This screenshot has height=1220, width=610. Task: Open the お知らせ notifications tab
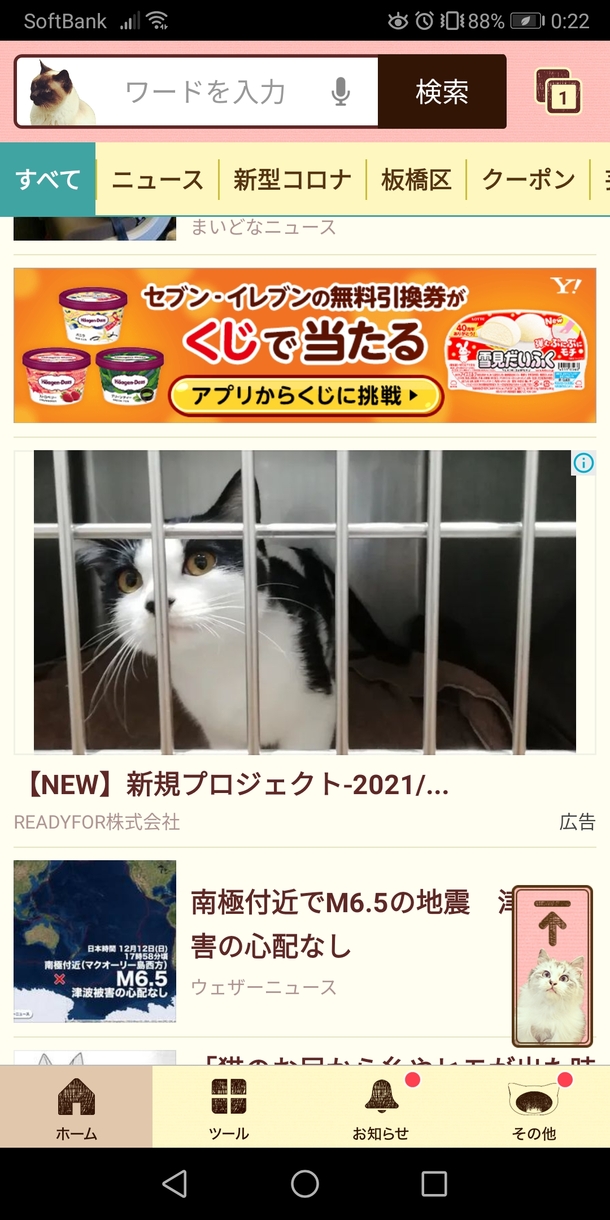pyautogui.click(x=381, y=1108)
